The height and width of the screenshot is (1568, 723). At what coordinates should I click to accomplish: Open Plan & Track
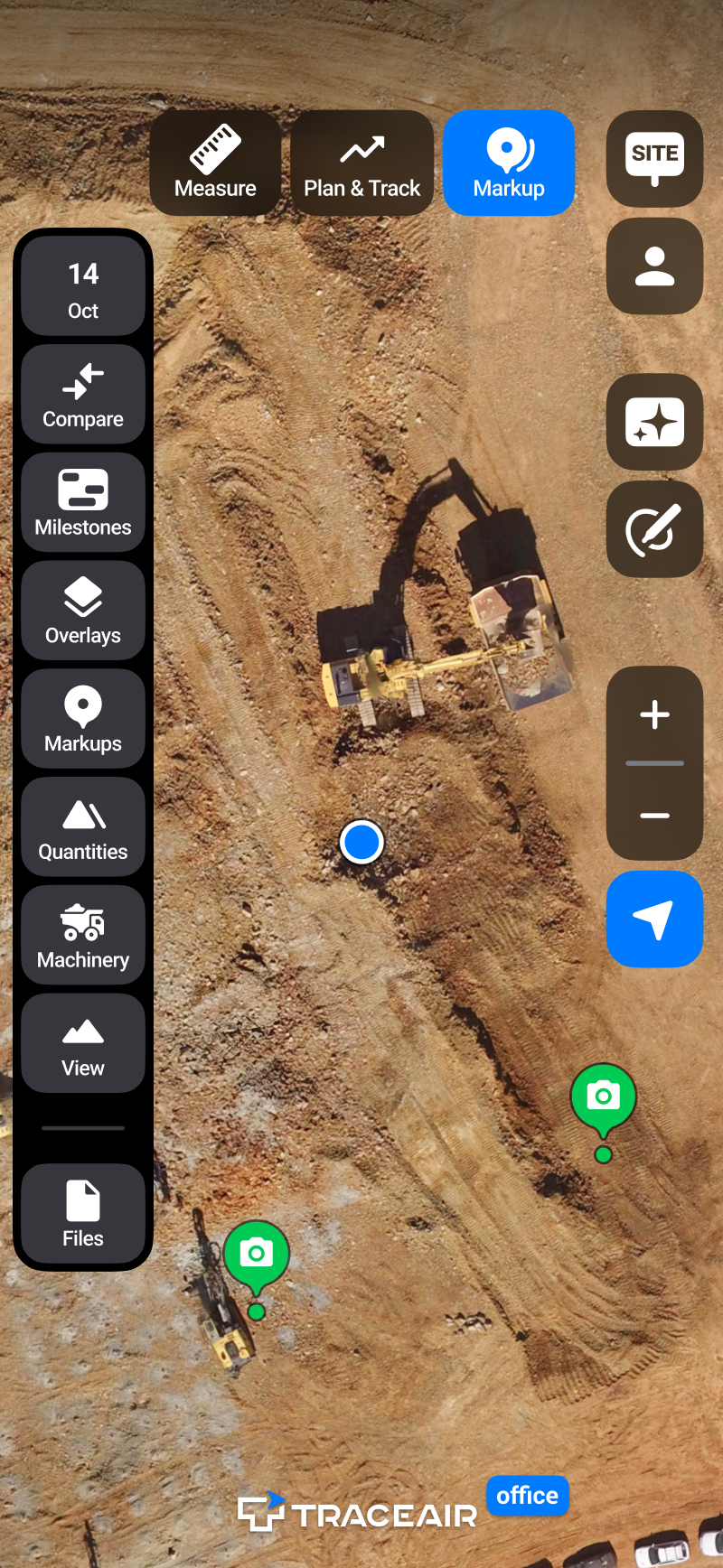[x=361, y=163]
